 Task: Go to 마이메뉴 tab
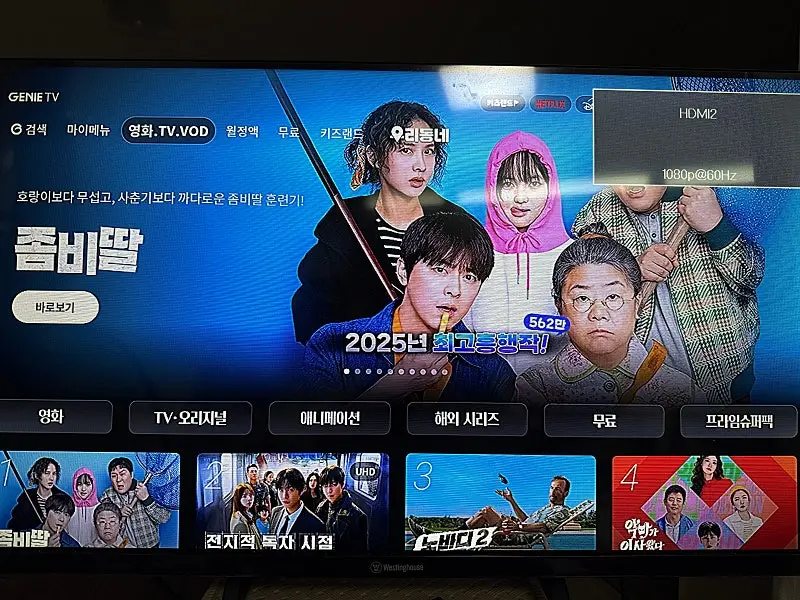point(88,130)
